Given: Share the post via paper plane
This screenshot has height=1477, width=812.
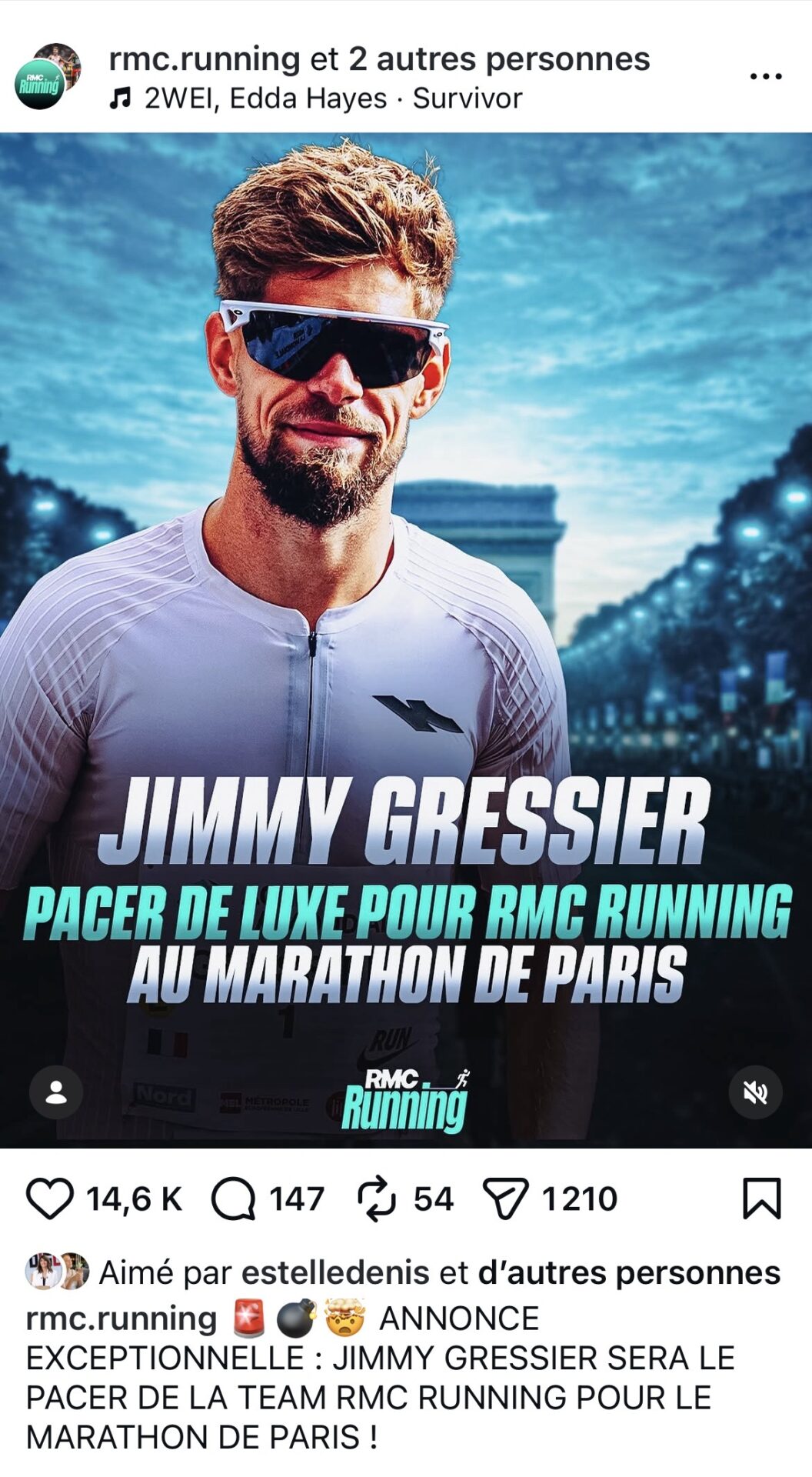Looking at the screenshot, I should point(505,1199).
